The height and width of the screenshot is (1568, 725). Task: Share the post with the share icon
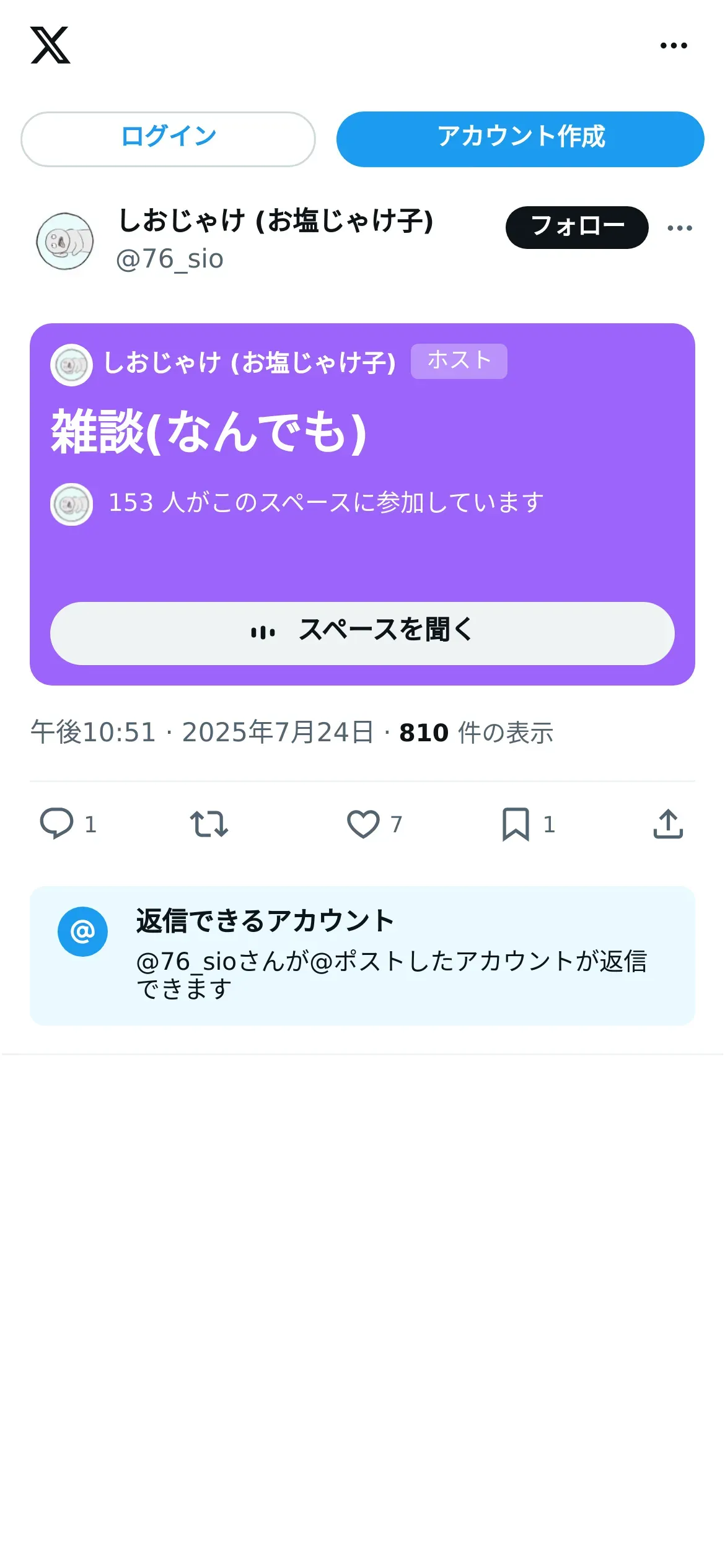(x=668, y=824)
